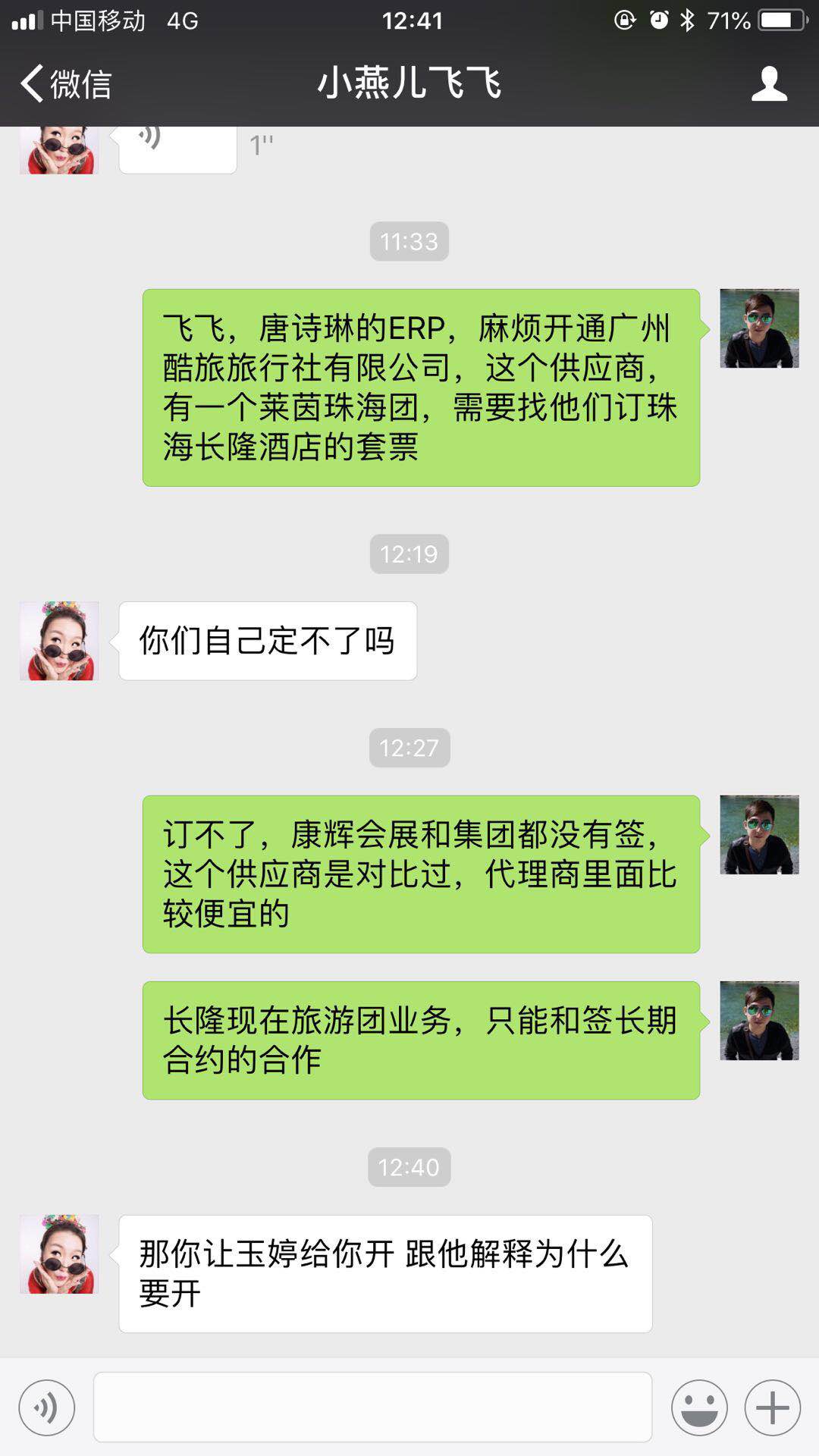Open my avatar beside the 订不了 message
819x1456 pixels.
pos(759,835)
